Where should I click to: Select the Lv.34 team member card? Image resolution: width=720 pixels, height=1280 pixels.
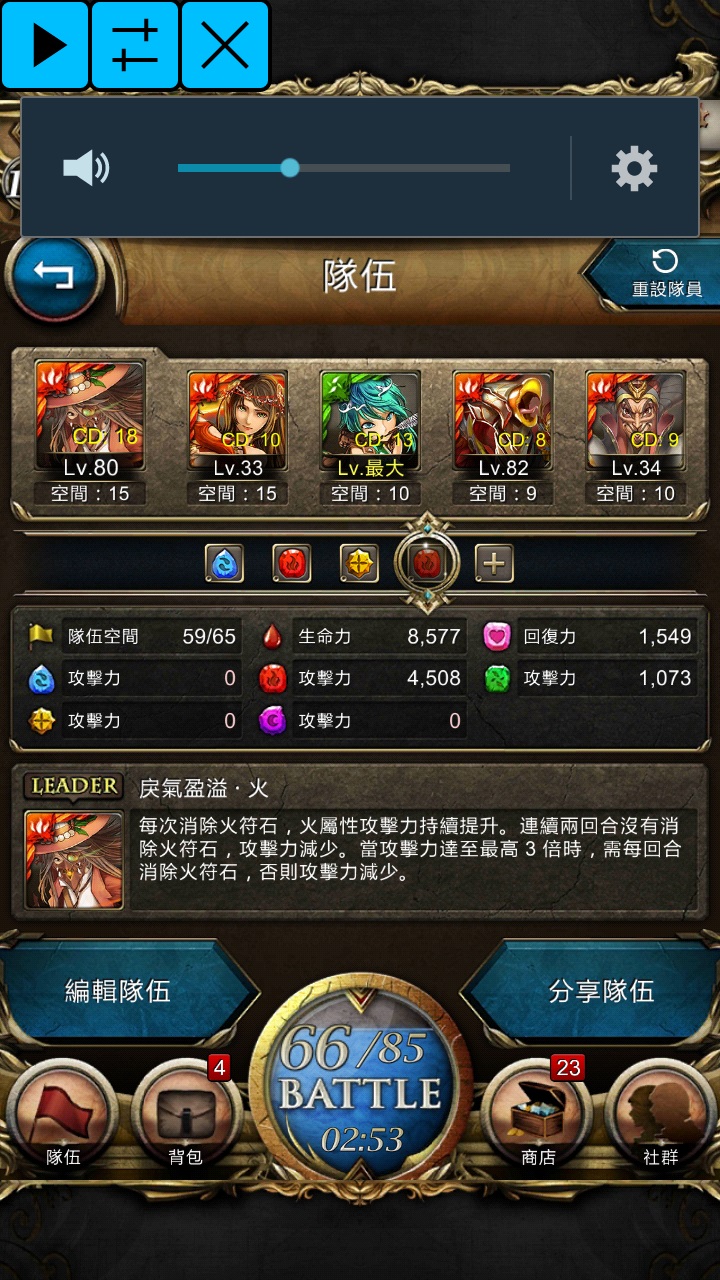636,418
